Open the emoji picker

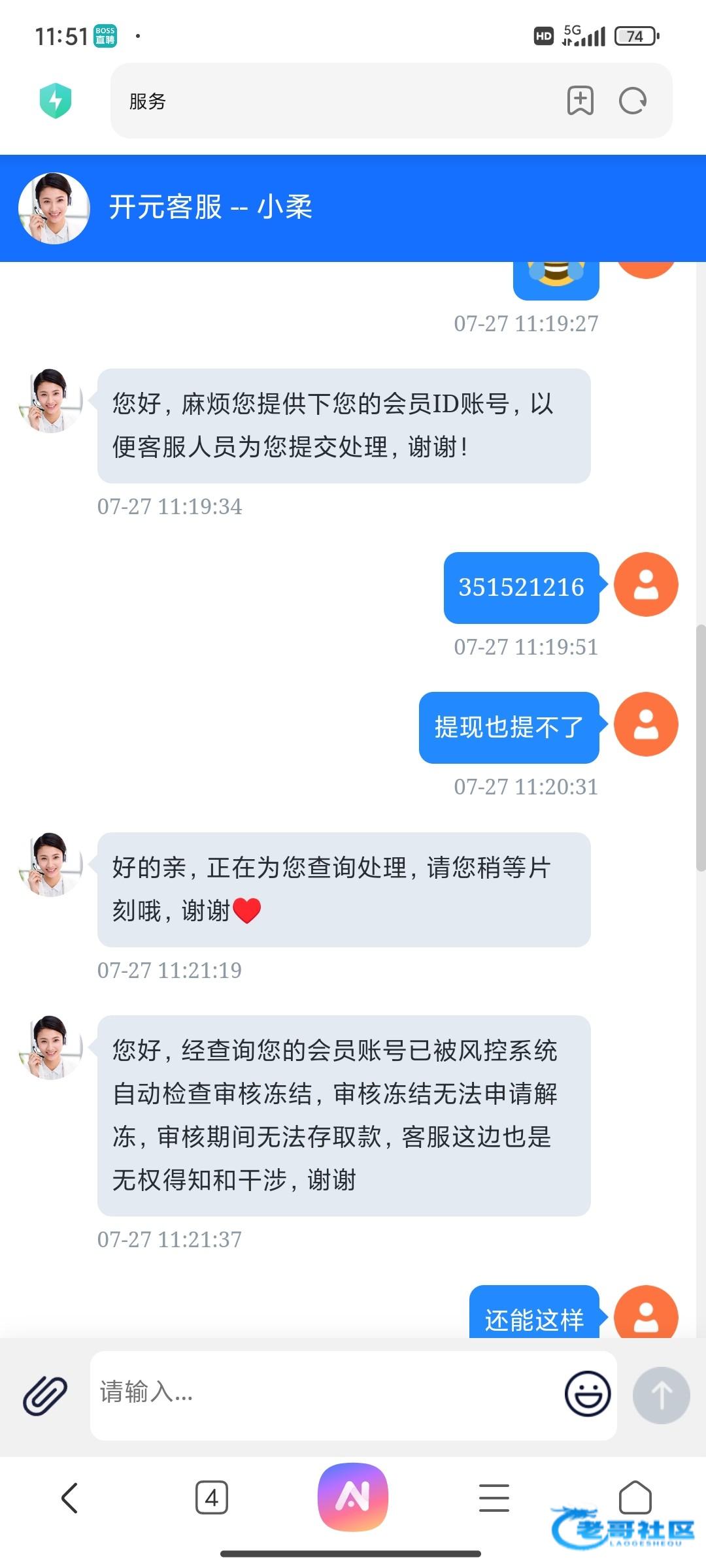click(x=588, y=1393)
